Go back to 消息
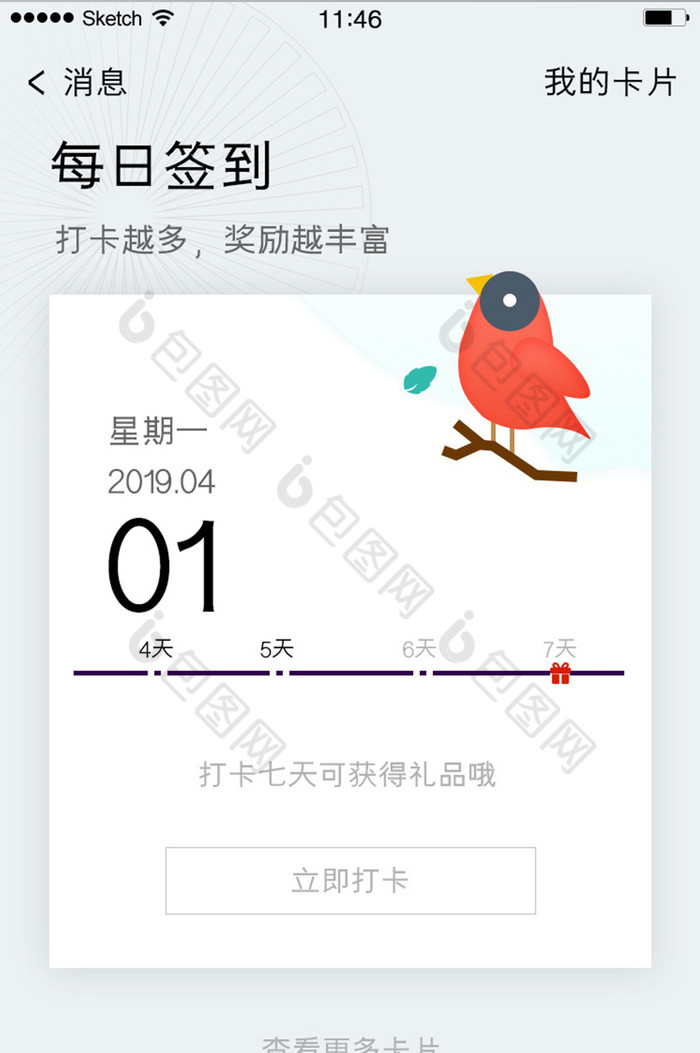The image size is (700, 1053). 76,82
